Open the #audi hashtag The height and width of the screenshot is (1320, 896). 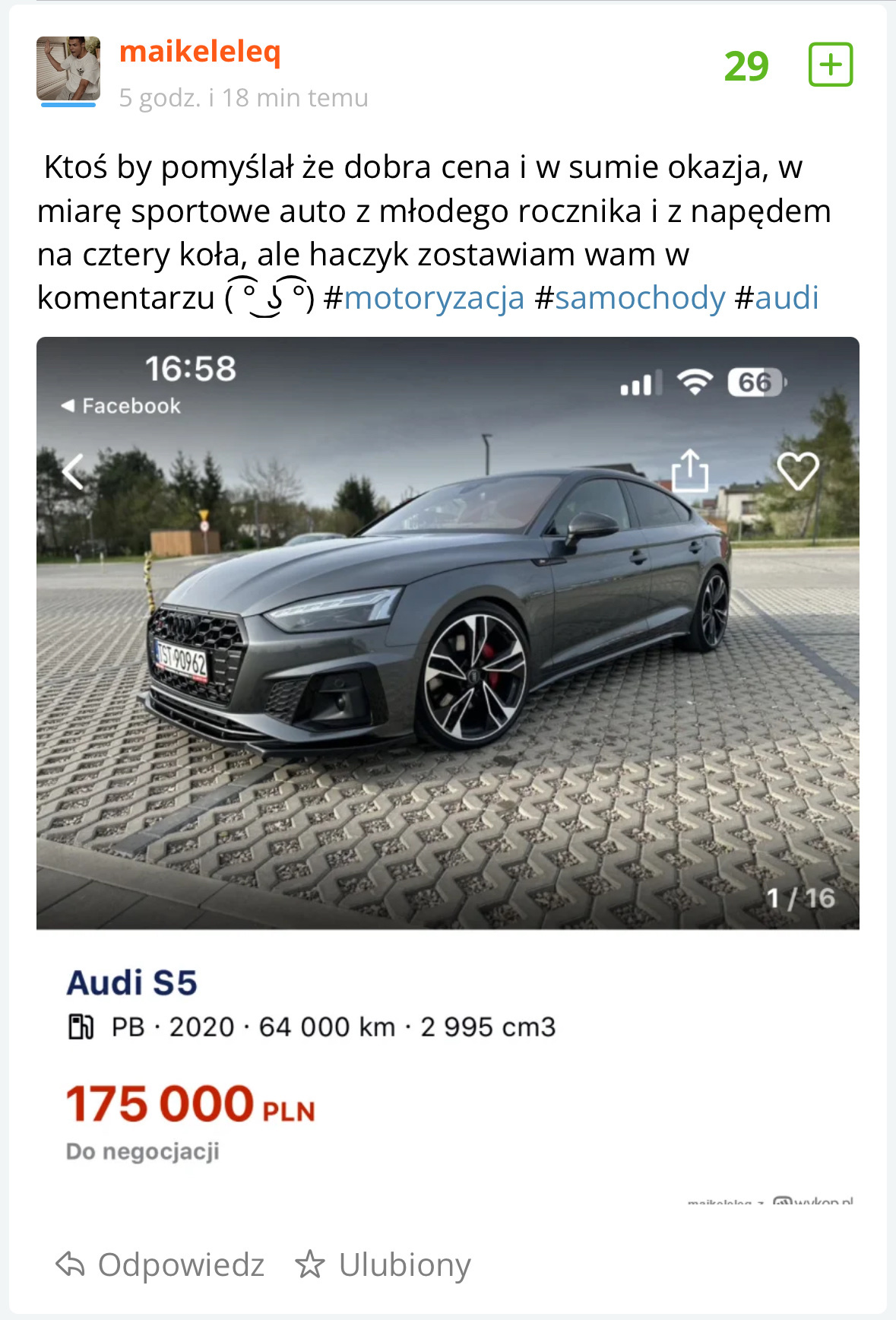pos(786,298)
